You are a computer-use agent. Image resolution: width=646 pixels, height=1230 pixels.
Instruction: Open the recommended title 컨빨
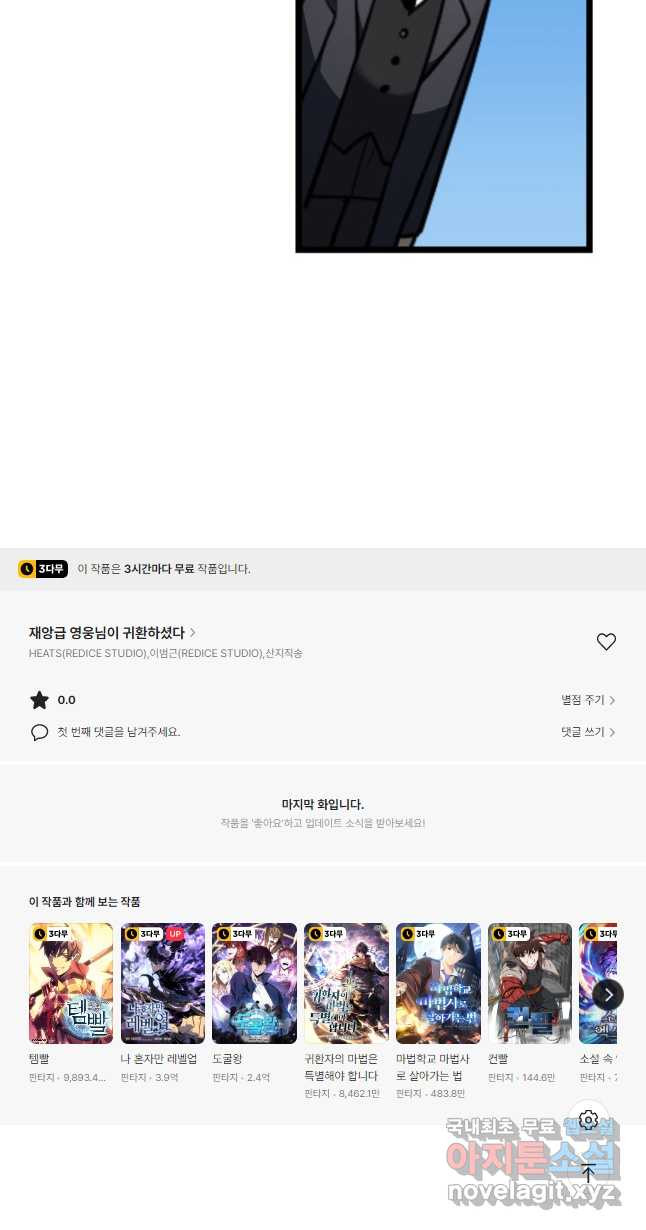[529, 983]
